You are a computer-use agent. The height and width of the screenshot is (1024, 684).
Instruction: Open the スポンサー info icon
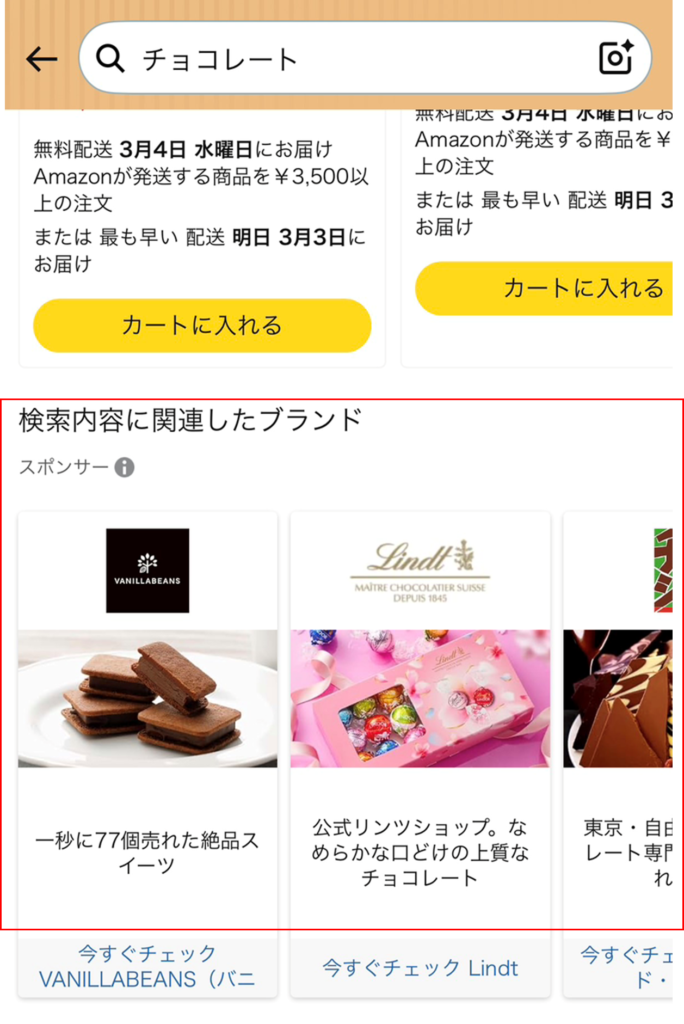[124, 467]
